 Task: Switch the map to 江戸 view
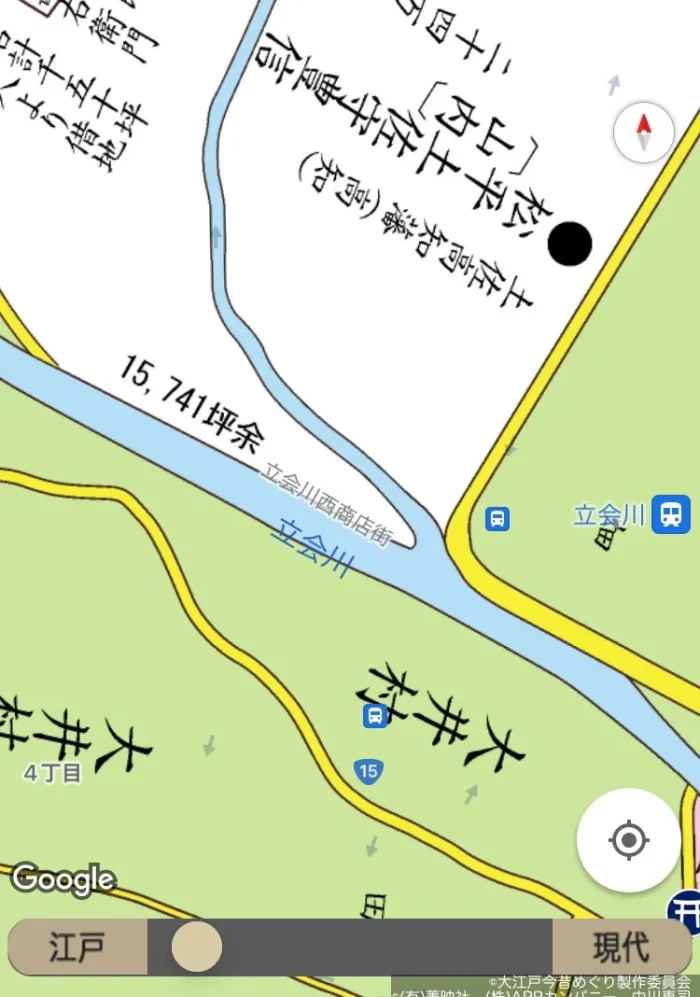tap(77, 947)
